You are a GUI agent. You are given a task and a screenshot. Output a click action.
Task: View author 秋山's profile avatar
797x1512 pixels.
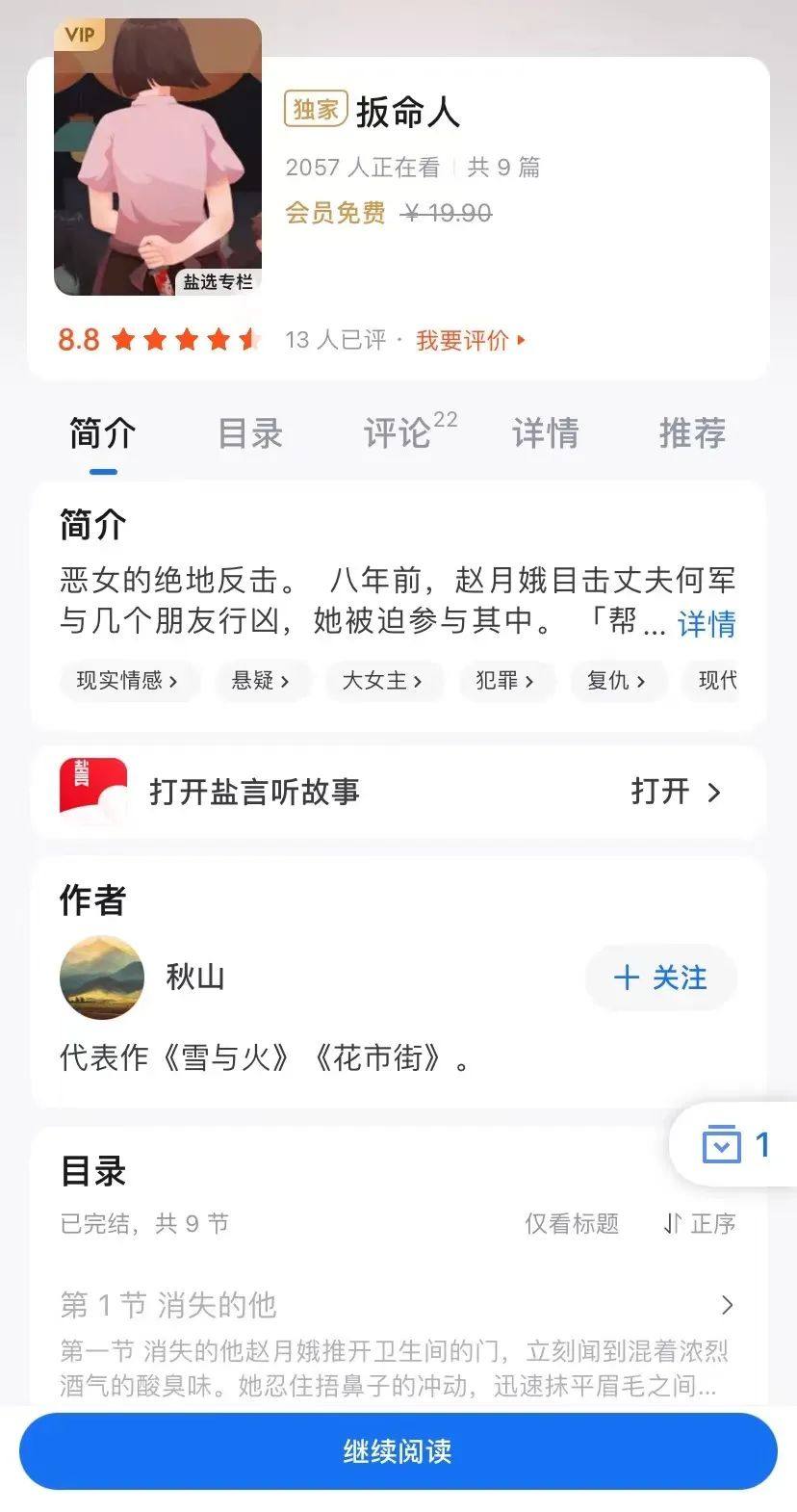tap(102, 978)
